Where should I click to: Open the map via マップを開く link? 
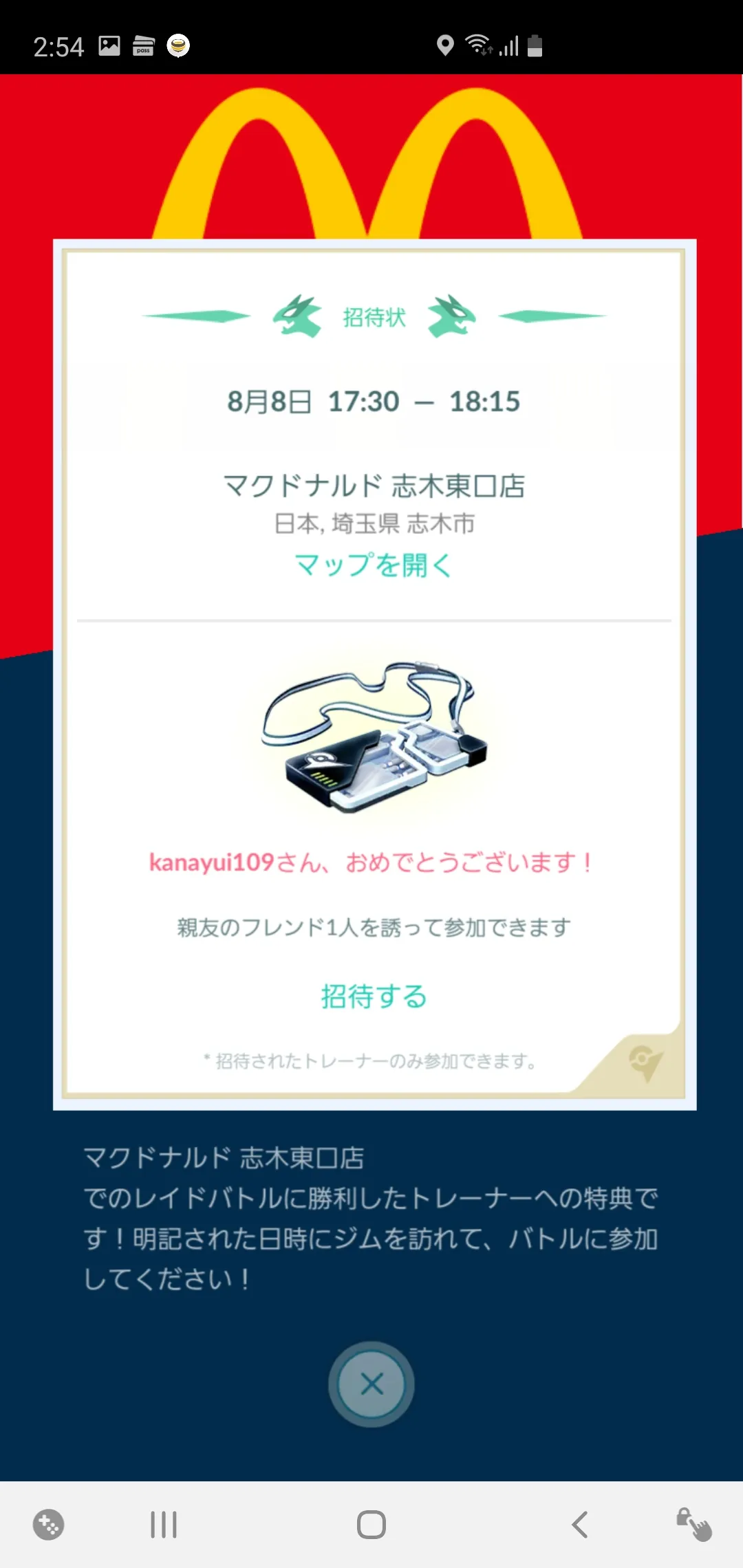tap(373, 565)
